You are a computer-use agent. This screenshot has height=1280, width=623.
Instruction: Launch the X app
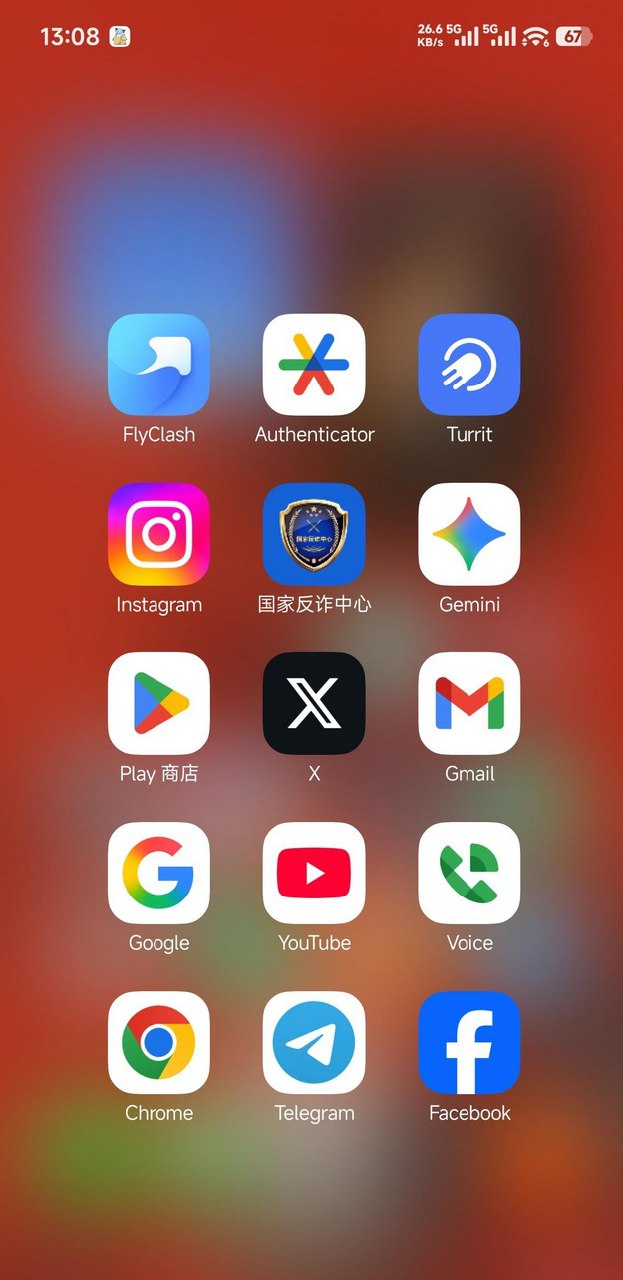pos(314,703)
